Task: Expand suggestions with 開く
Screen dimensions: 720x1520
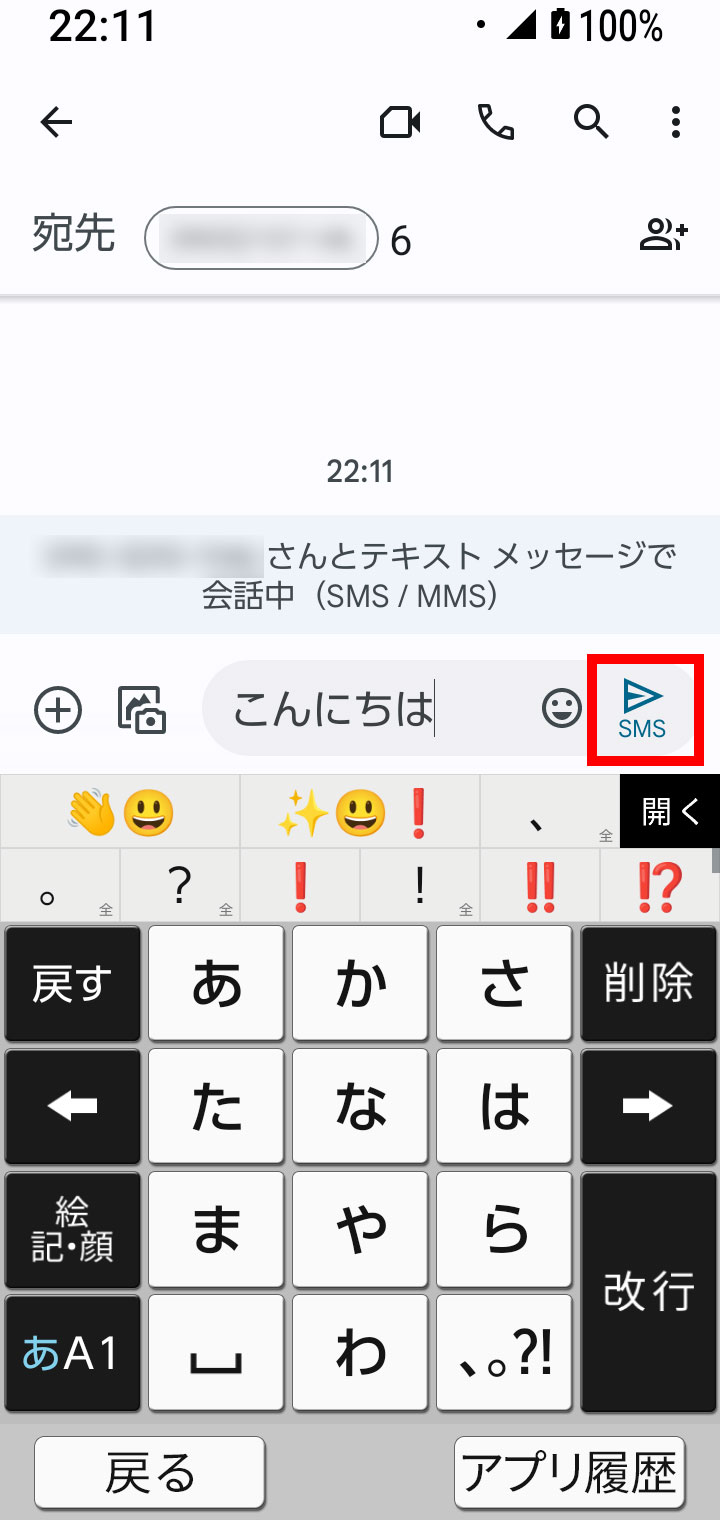Action: (670, 811)
